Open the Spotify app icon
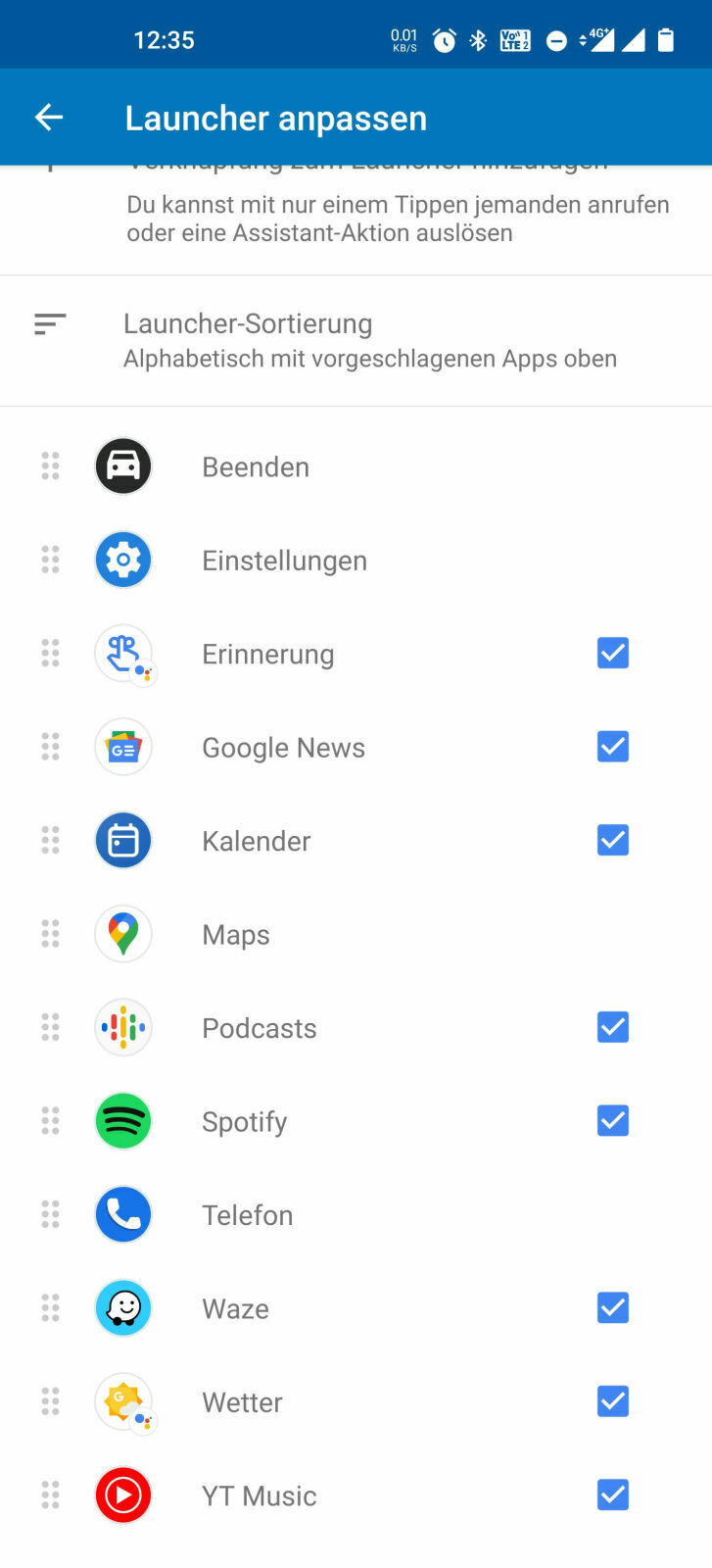Viewport: 712px width, 1568px height. (x=122, y=1120)
